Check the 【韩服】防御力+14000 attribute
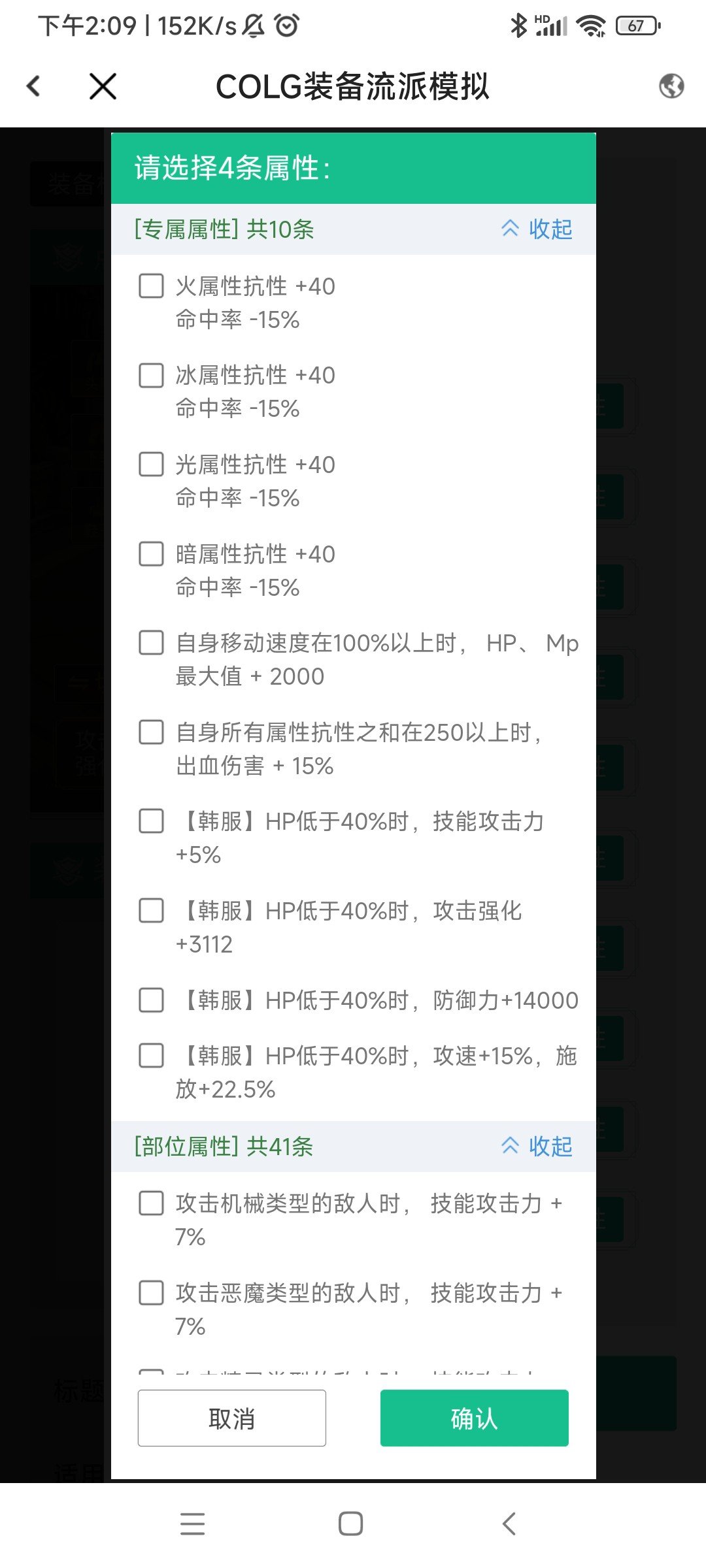Viewport: 706px width, 1568px height. pos(152,1000)
